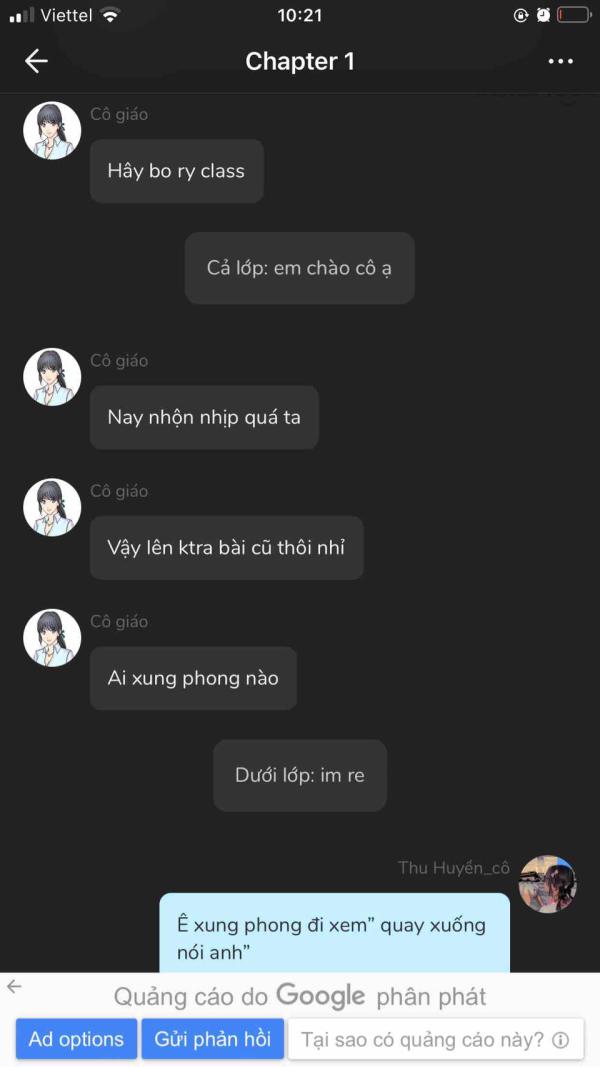The width and height of the screenshot is (600, 1067).
Task: Open Thu Huyền_cô's profile avatar
Action: [x=548, y=884]
